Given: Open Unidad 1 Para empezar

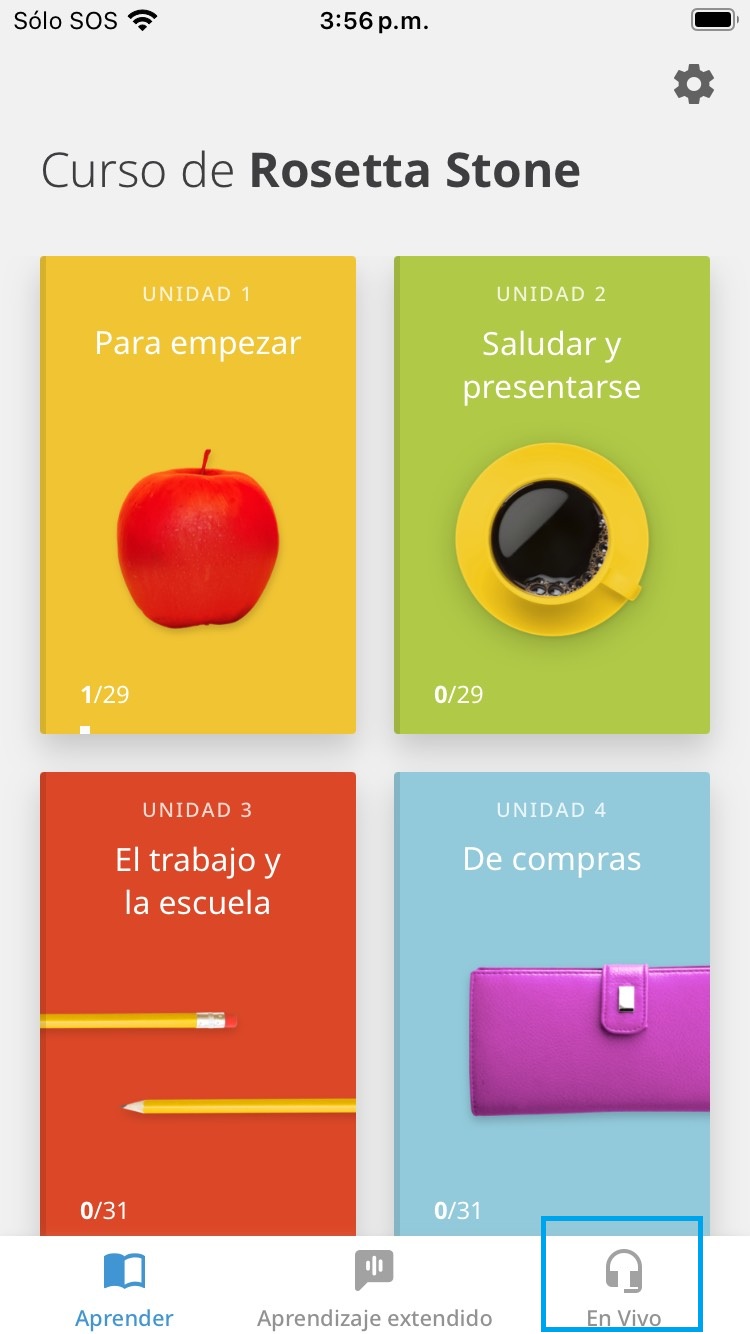Looking at the screenshot, I should tap(197, 494).
